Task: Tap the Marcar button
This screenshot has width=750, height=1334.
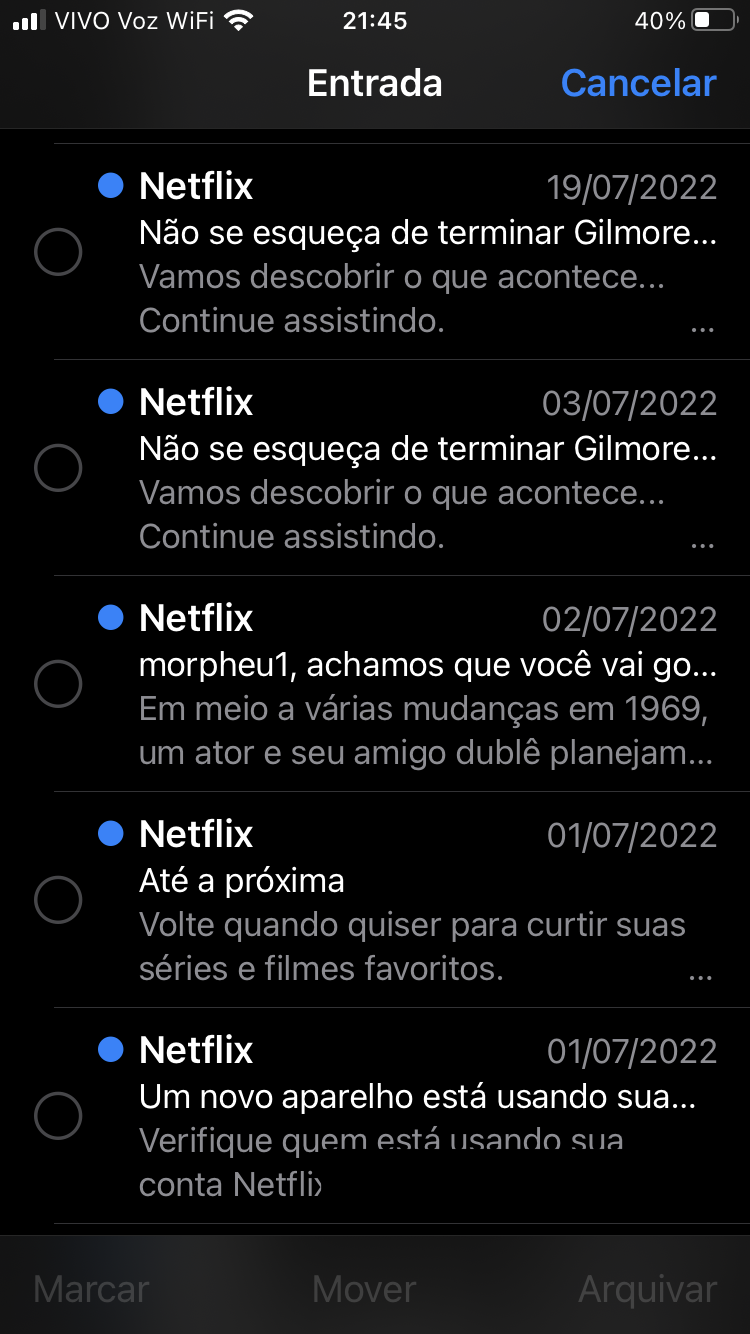Action: [91, 1289]
